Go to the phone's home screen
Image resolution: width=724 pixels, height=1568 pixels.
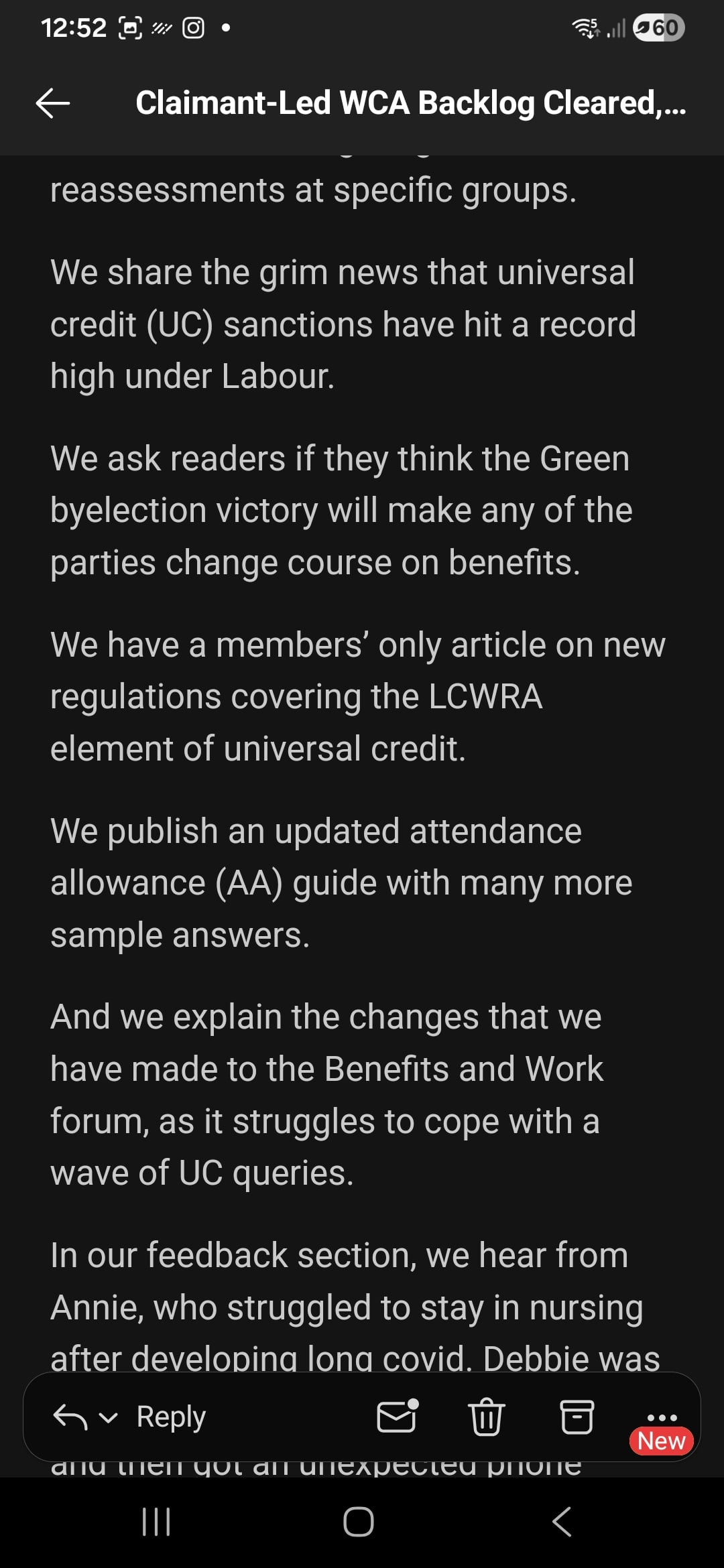click(x=359, y=1521)
